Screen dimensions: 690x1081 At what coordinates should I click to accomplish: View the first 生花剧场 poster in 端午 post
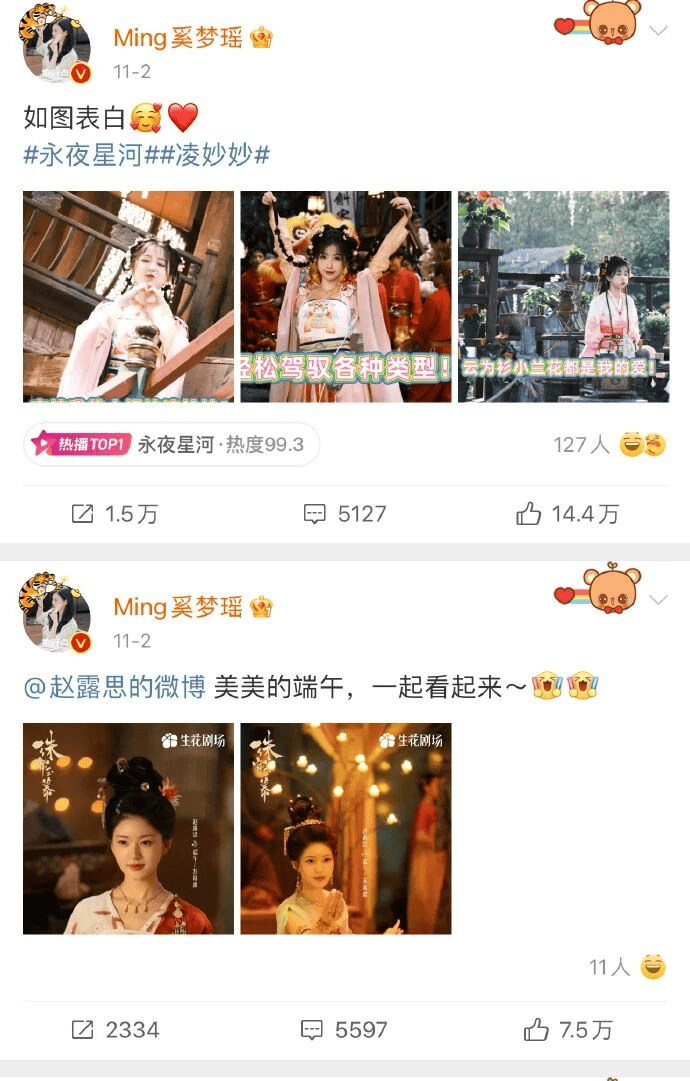(128, 828)
